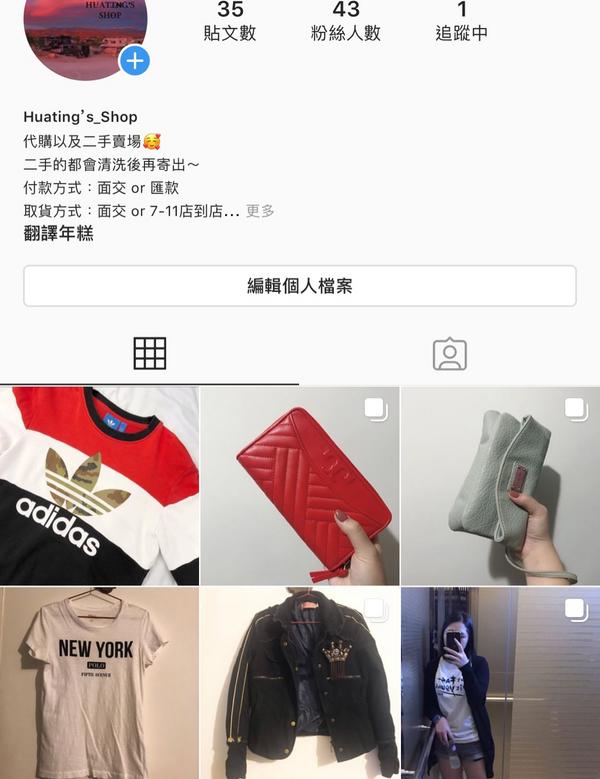Open the black jacket post
The image size is (600, 779).
[300, 683]
